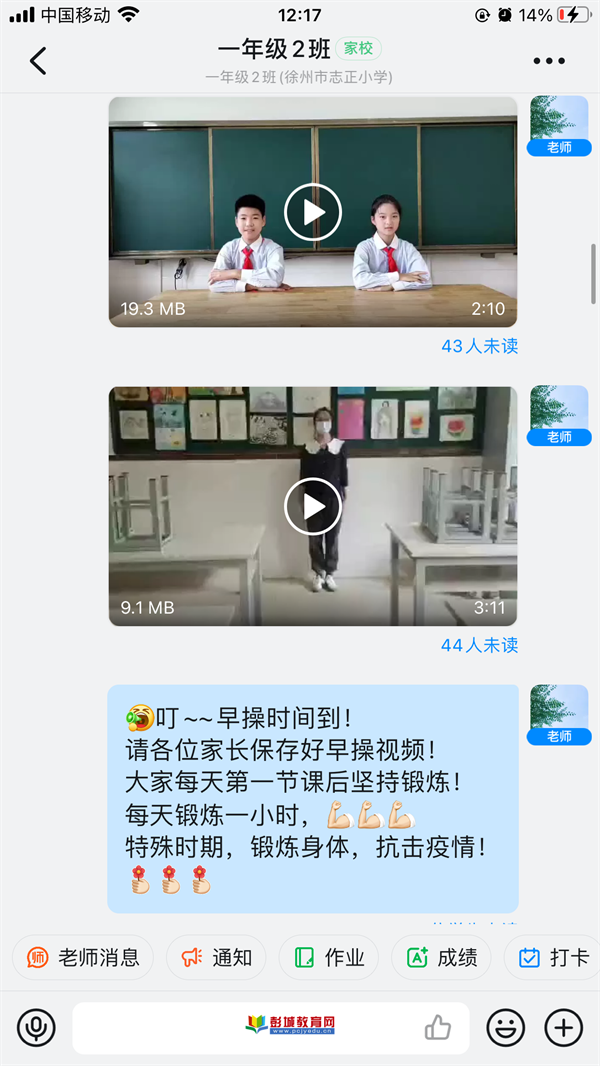This screenshot has width=600, height=1066.
Task: Open the 成绩 grades chip
Action: pyautogui.click(x=442, y=957)
